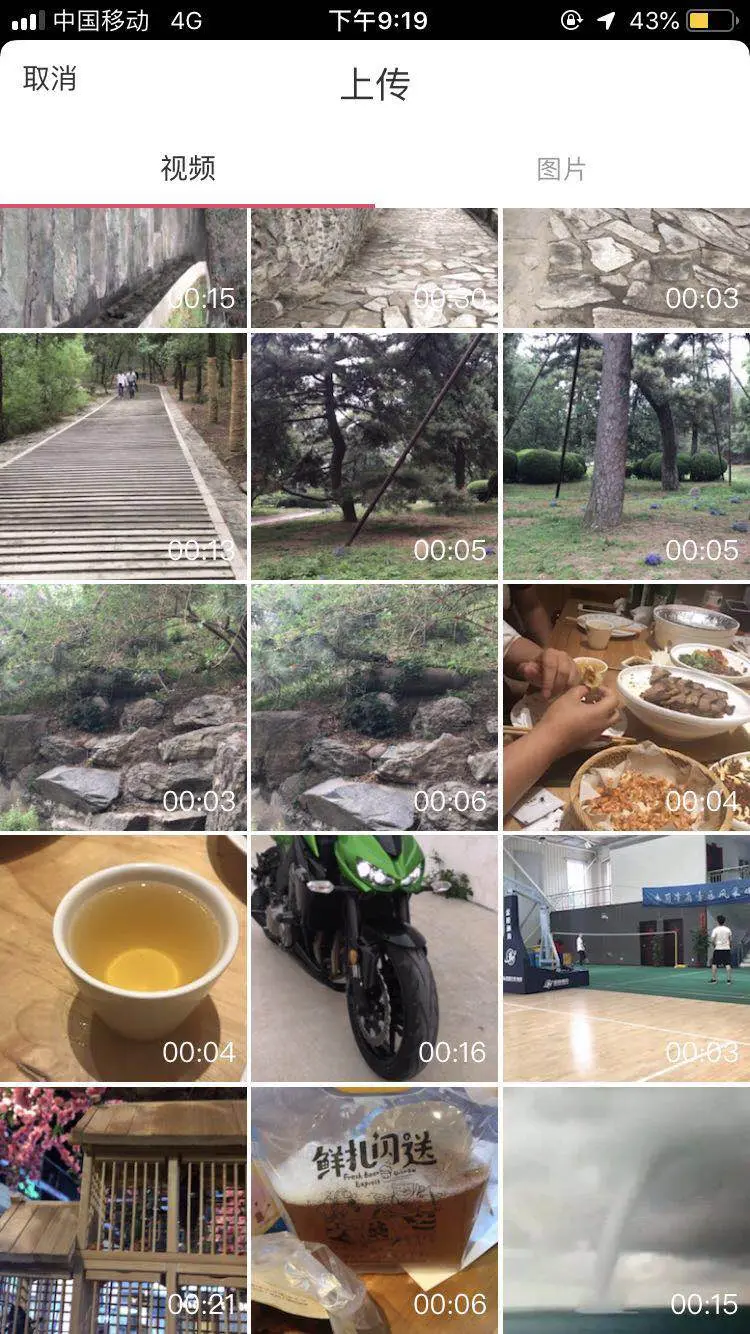Viewport: 750px width, 1334px height.
Task: Switch to the 图片 tab
Action: coord(561,169)
